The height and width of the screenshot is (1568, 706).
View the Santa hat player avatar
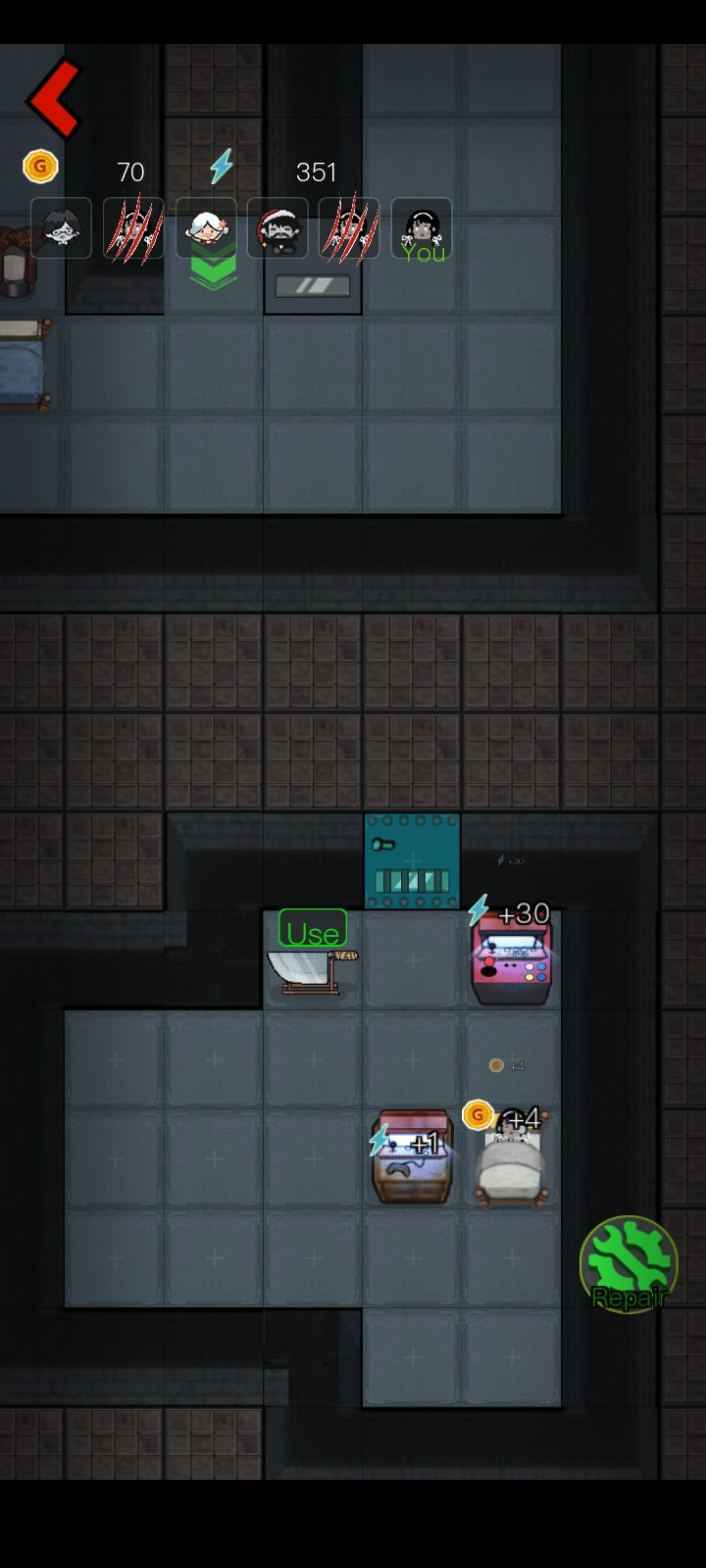click(x=278, y=229)
